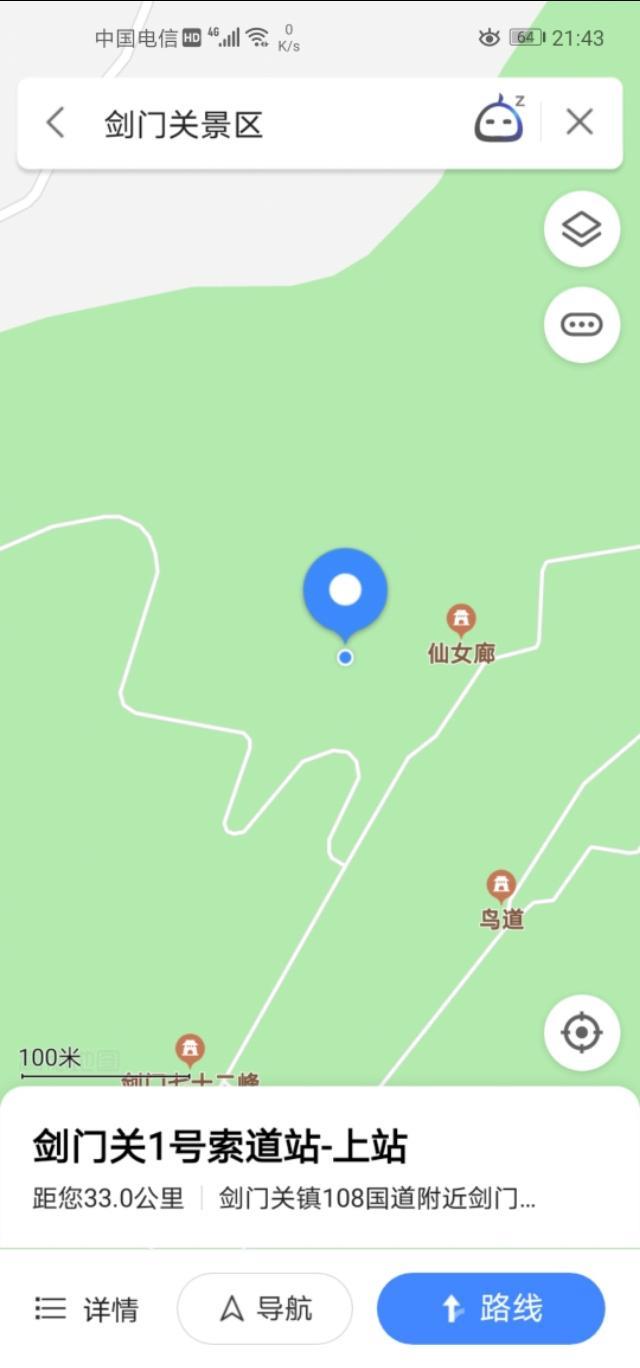This screenshot has width=640, height=1368.
Task: Open the 剑门关1号索道站-上站 place card
Action: click(x=220, y=1147)
